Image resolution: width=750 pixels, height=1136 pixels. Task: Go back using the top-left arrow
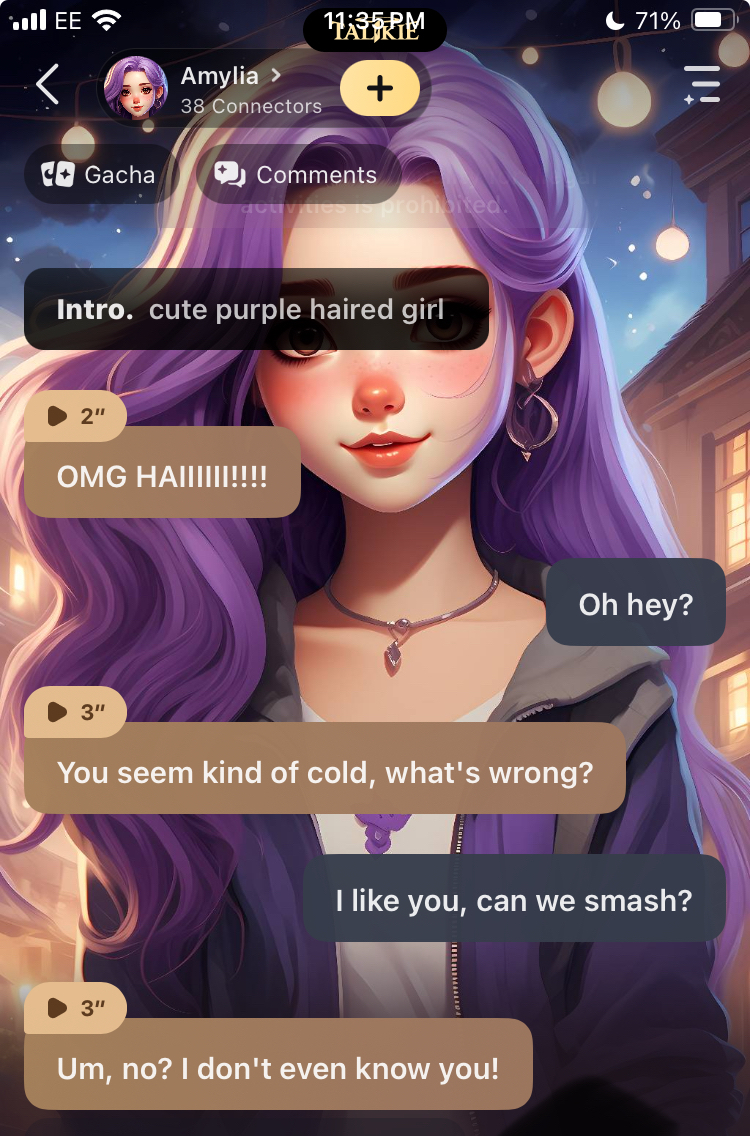pos(47,85)
